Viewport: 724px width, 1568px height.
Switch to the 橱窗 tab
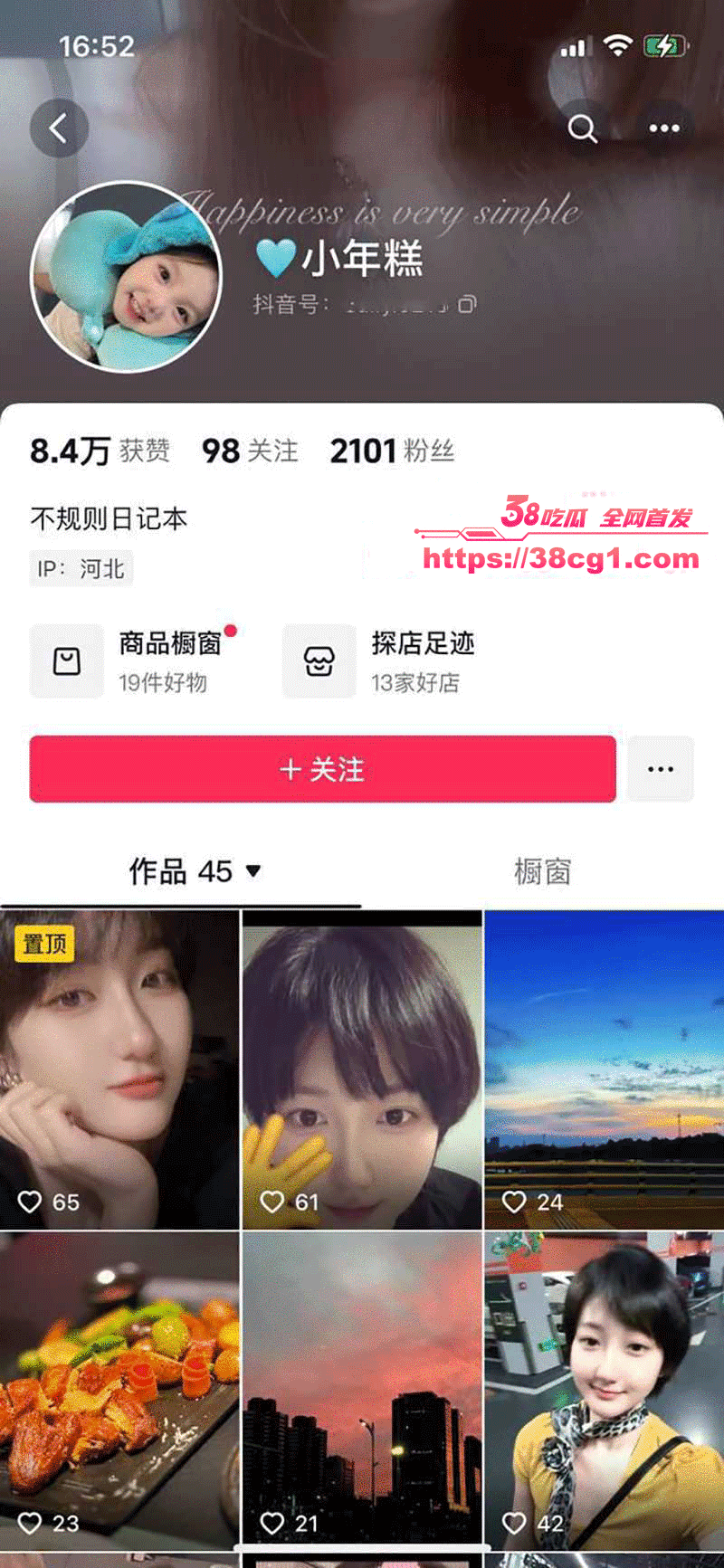click(542, 871)
